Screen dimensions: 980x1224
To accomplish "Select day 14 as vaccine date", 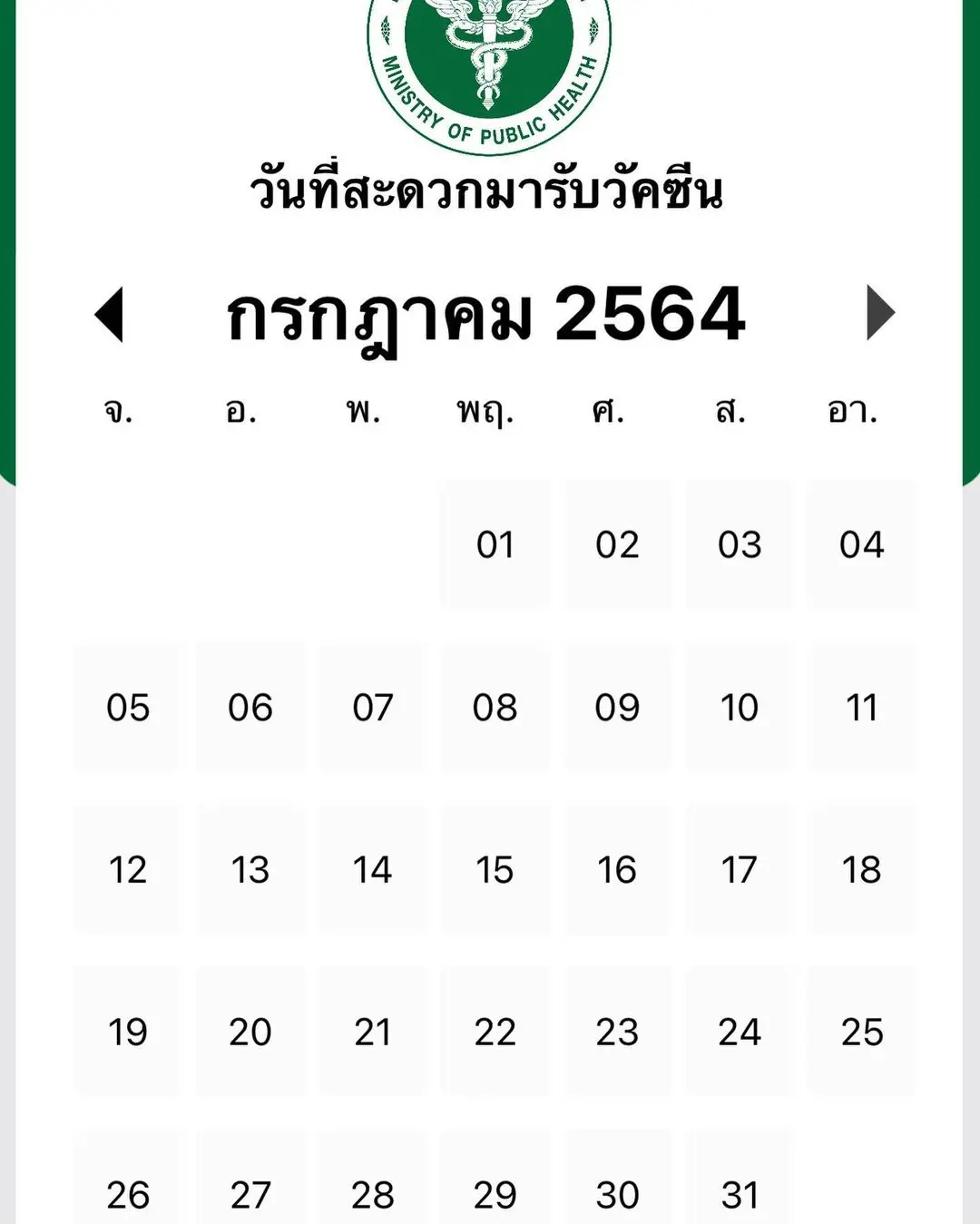I will coord(373,869).
